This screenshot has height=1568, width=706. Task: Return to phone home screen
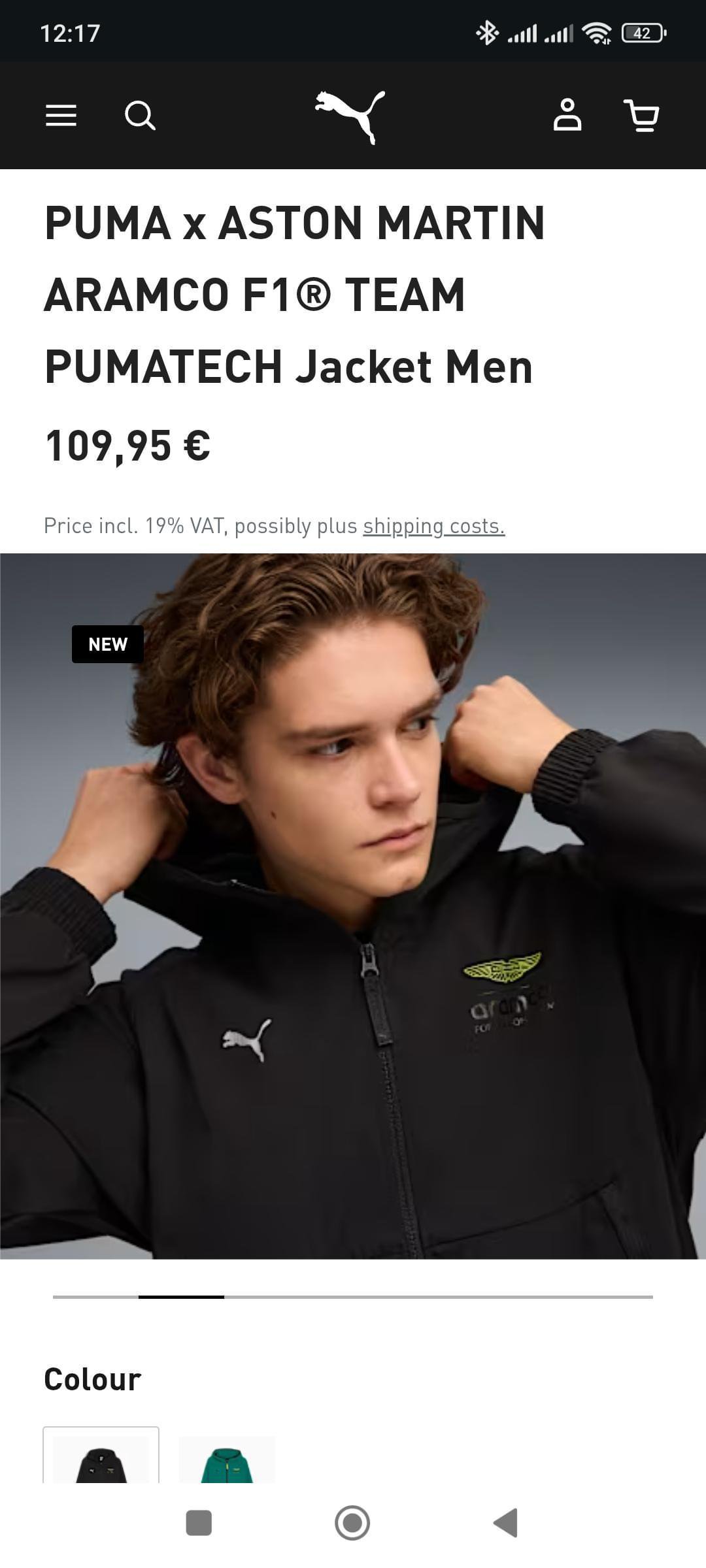coord(352,1523)
